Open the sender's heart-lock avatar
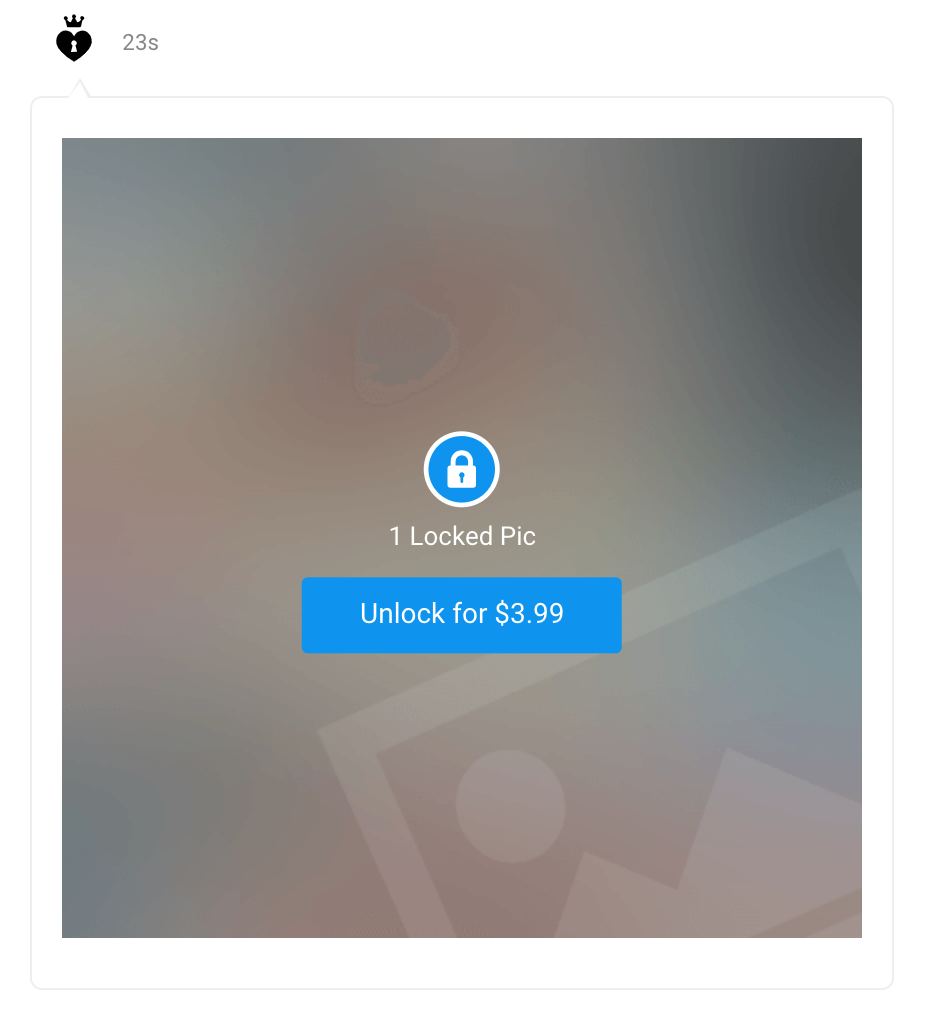This screenshot has width=934, height=1018. coord(73,40)
